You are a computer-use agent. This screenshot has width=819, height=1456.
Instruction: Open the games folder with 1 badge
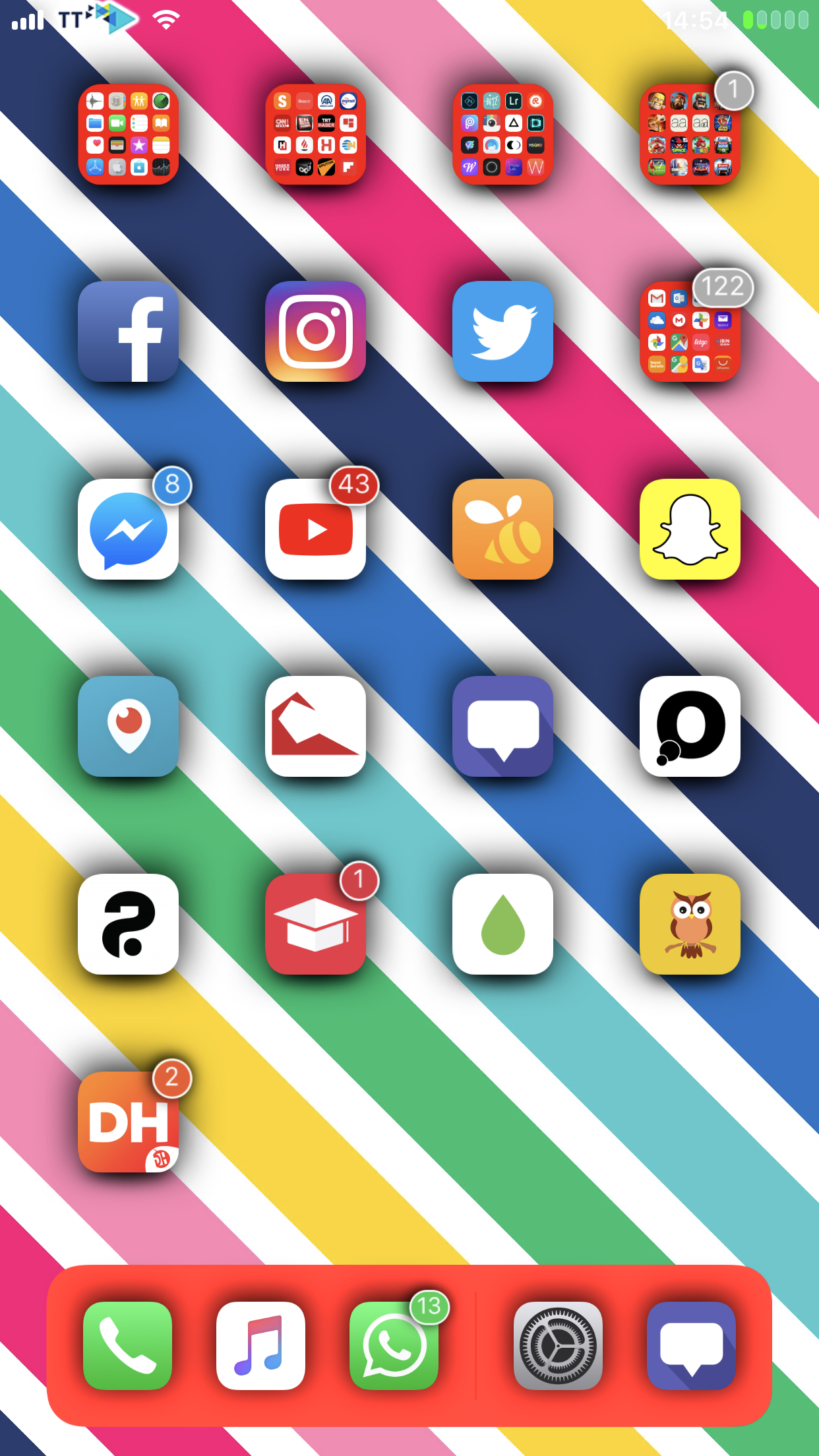tap(690, 135)
